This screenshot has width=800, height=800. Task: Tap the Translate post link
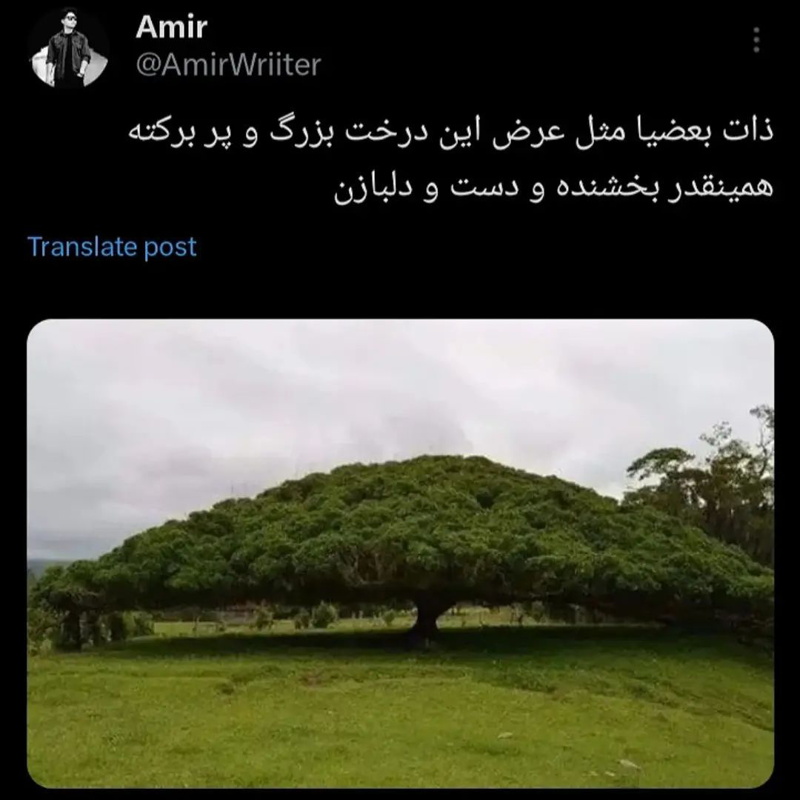[x=112, y=247]
